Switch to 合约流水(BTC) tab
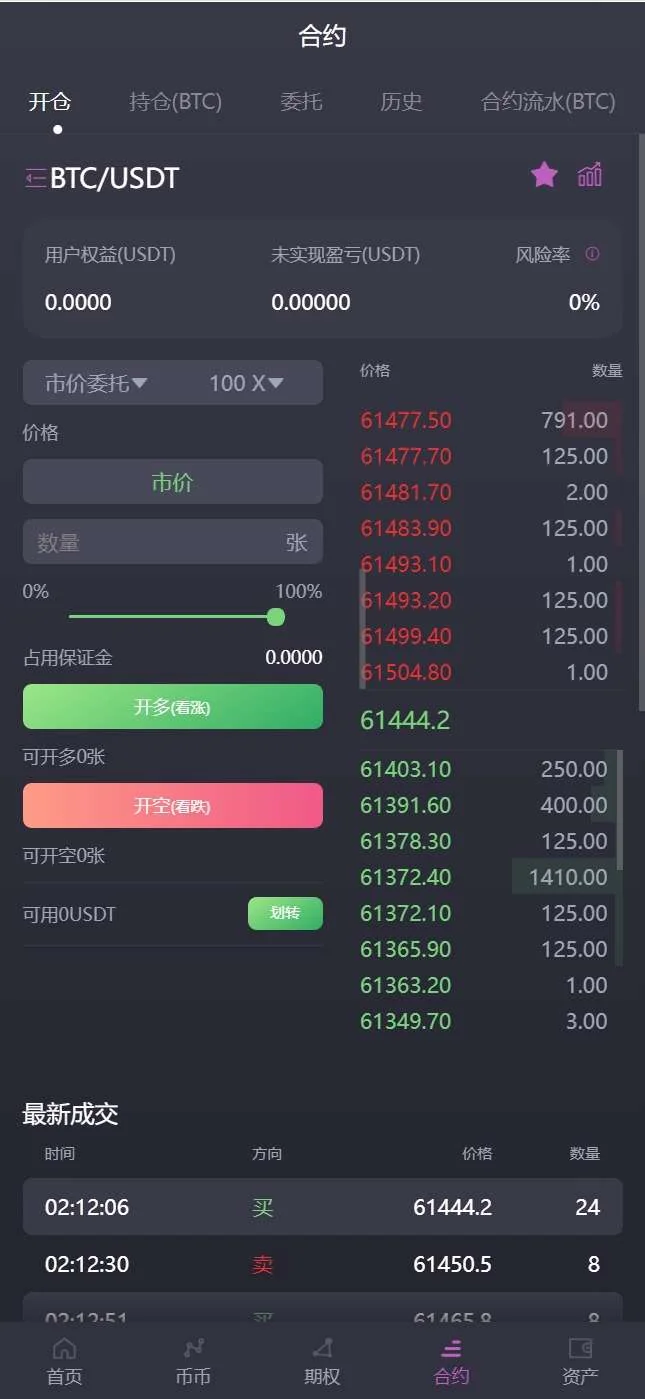The height and width of the screenshot is (1399, 645). pyautogui.click(x=548, y=102)
